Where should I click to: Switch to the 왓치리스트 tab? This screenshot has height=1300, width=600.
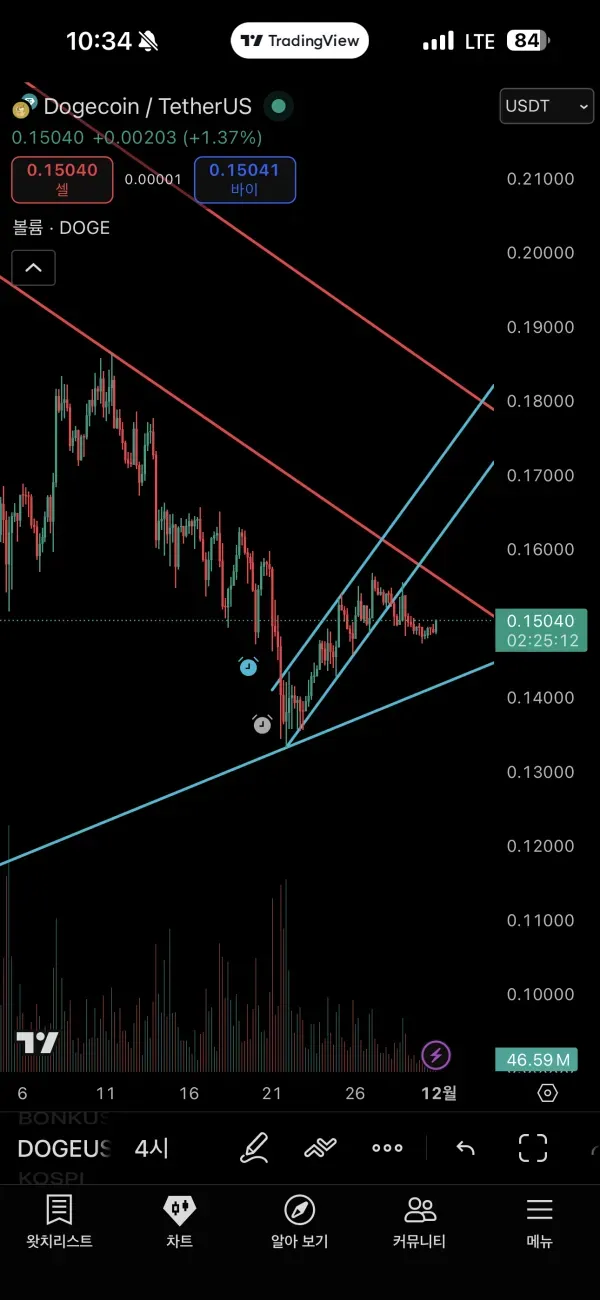click(x=60, y=1222)
